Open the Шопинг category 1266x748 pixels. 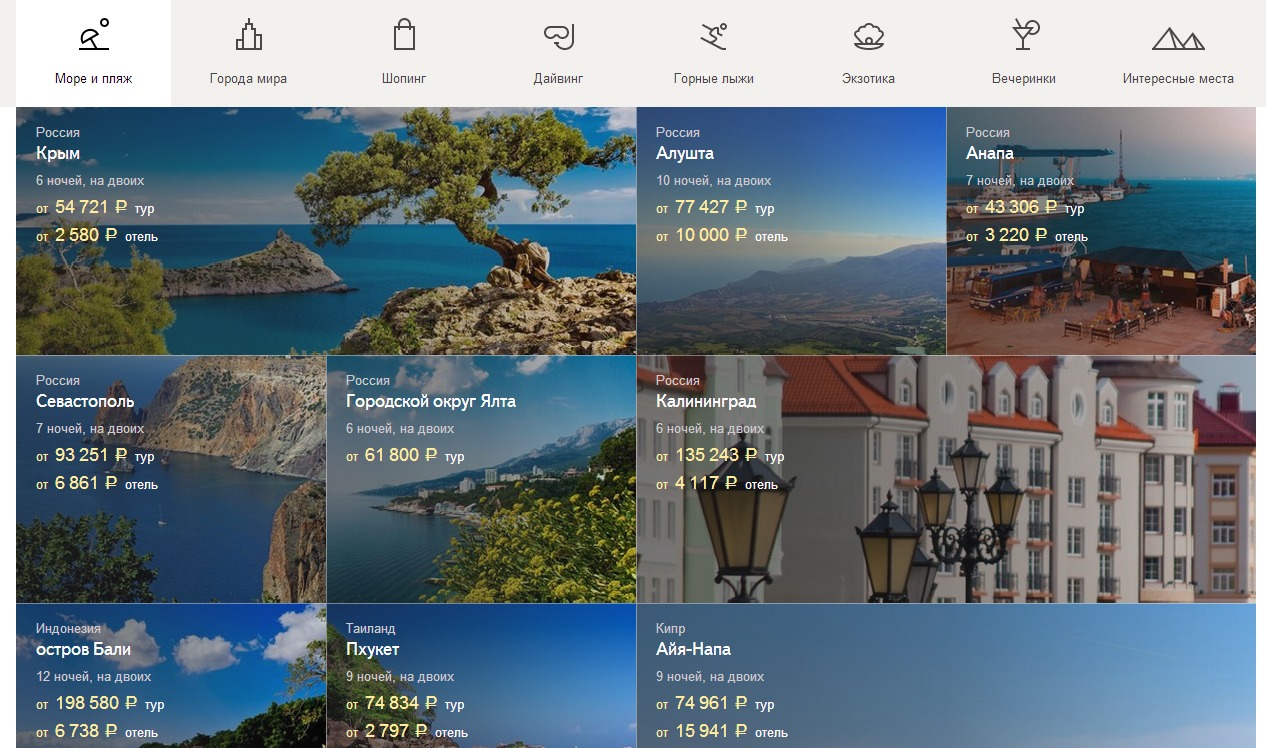[x=404, y=53]
